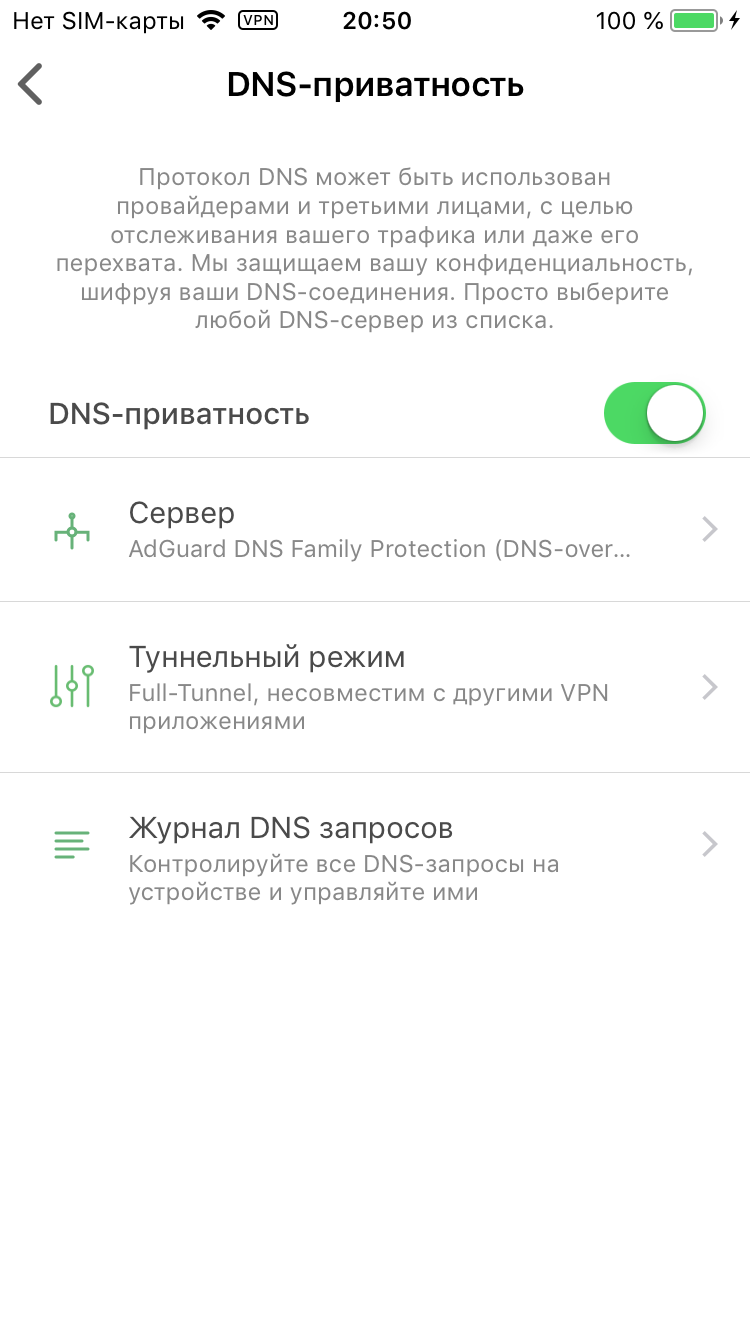Screen dimensions: 750x1334
Task: Open the Сервер settings row
Action: pyautogui.click(x=375, y=530)
